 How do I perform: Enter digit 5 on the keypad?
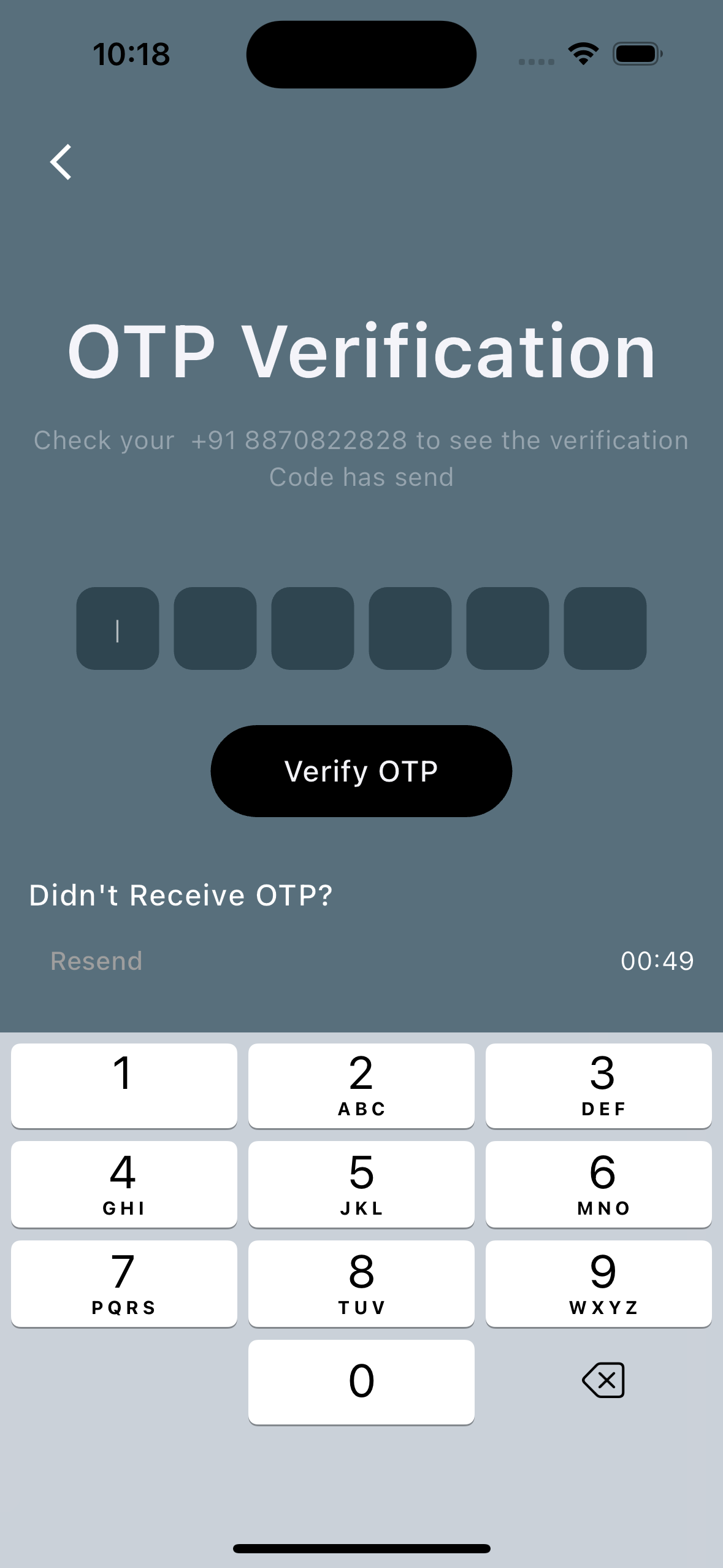point(361,1184)
